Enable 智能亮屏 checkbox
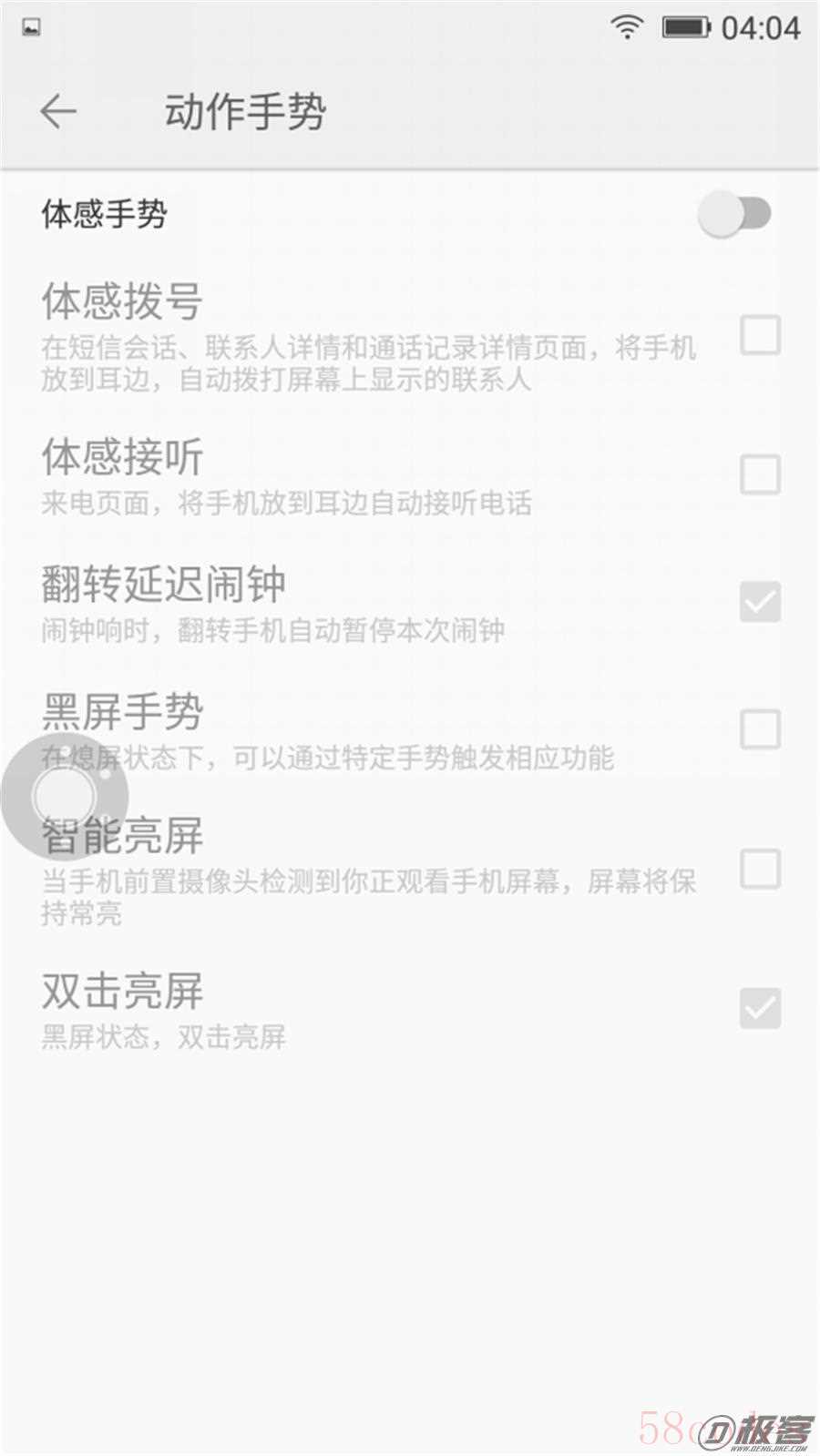 (x=760, y=869)
